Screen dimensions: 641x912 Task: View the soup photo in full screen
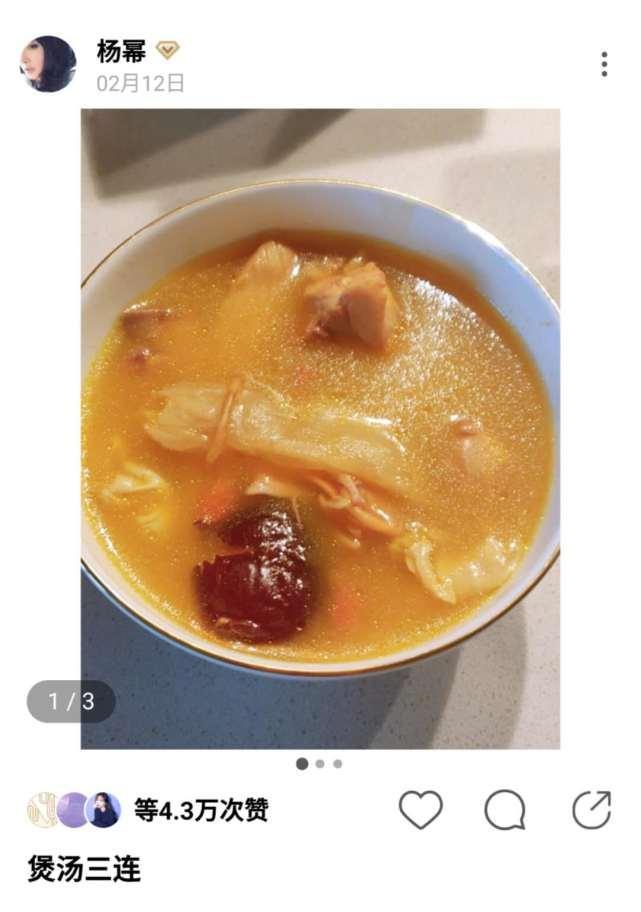pos(320,428)
